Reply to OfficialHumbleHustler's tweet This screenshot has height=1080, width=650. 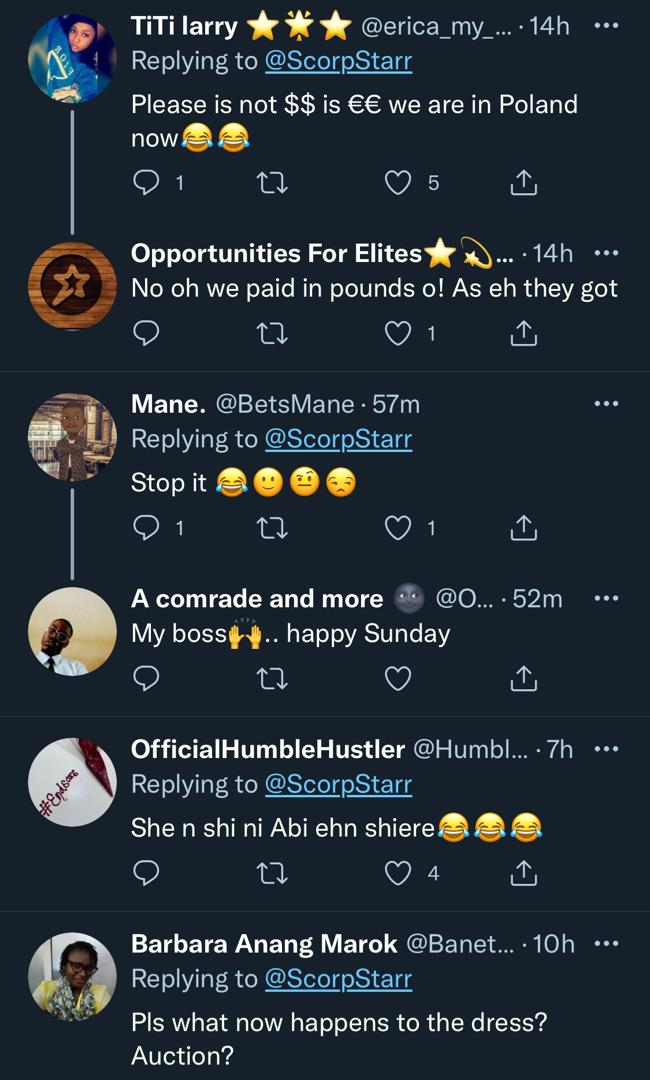(146, 873)
